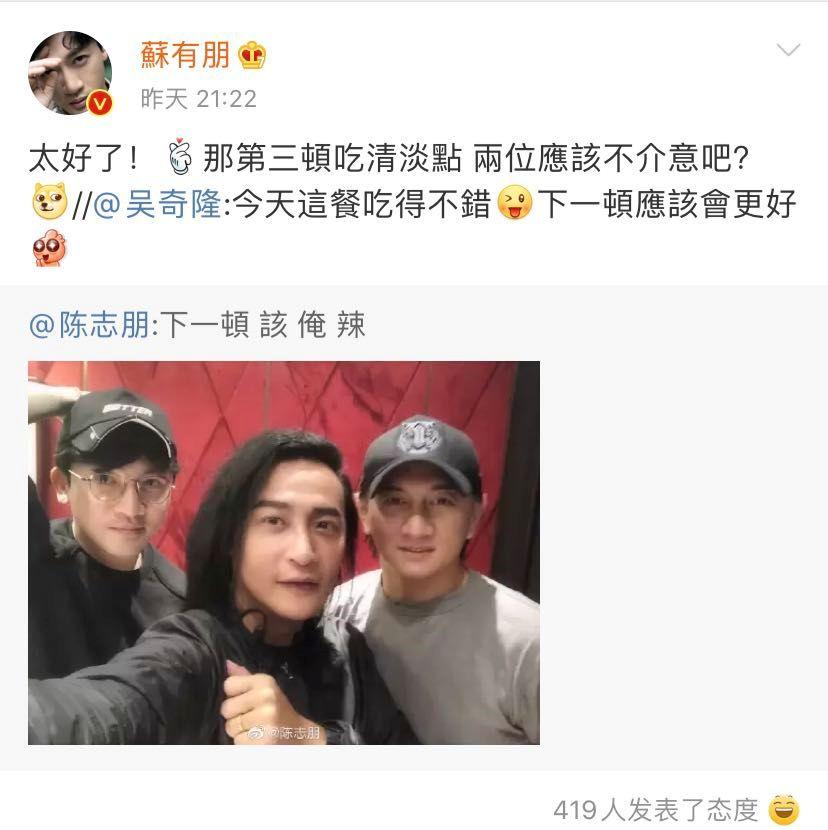
Task: Open the @陈志朋 mention link
Action: [x=90, y=325]
